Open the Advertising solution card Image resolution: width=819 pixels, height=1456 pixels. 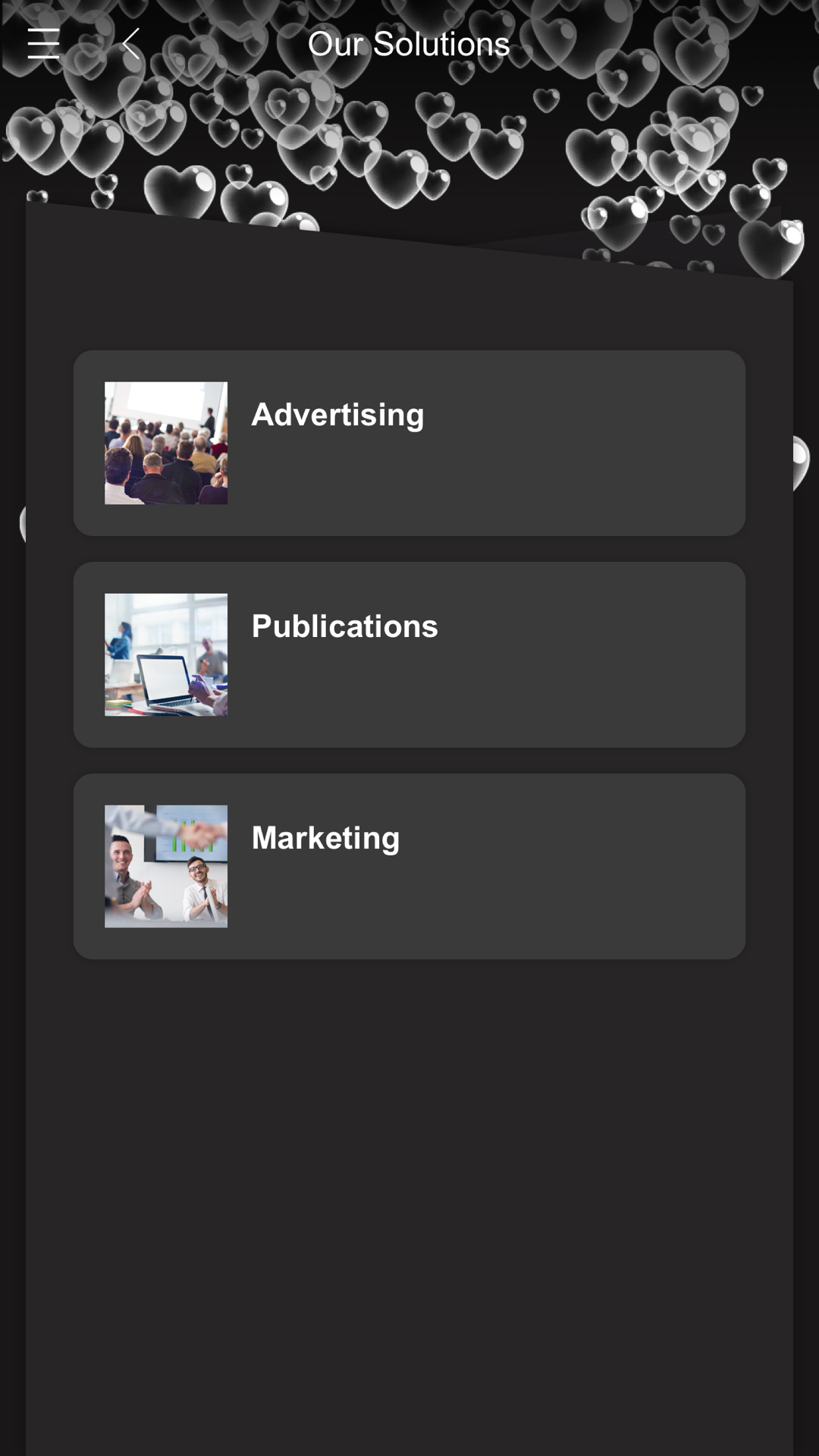coord(409,443)
